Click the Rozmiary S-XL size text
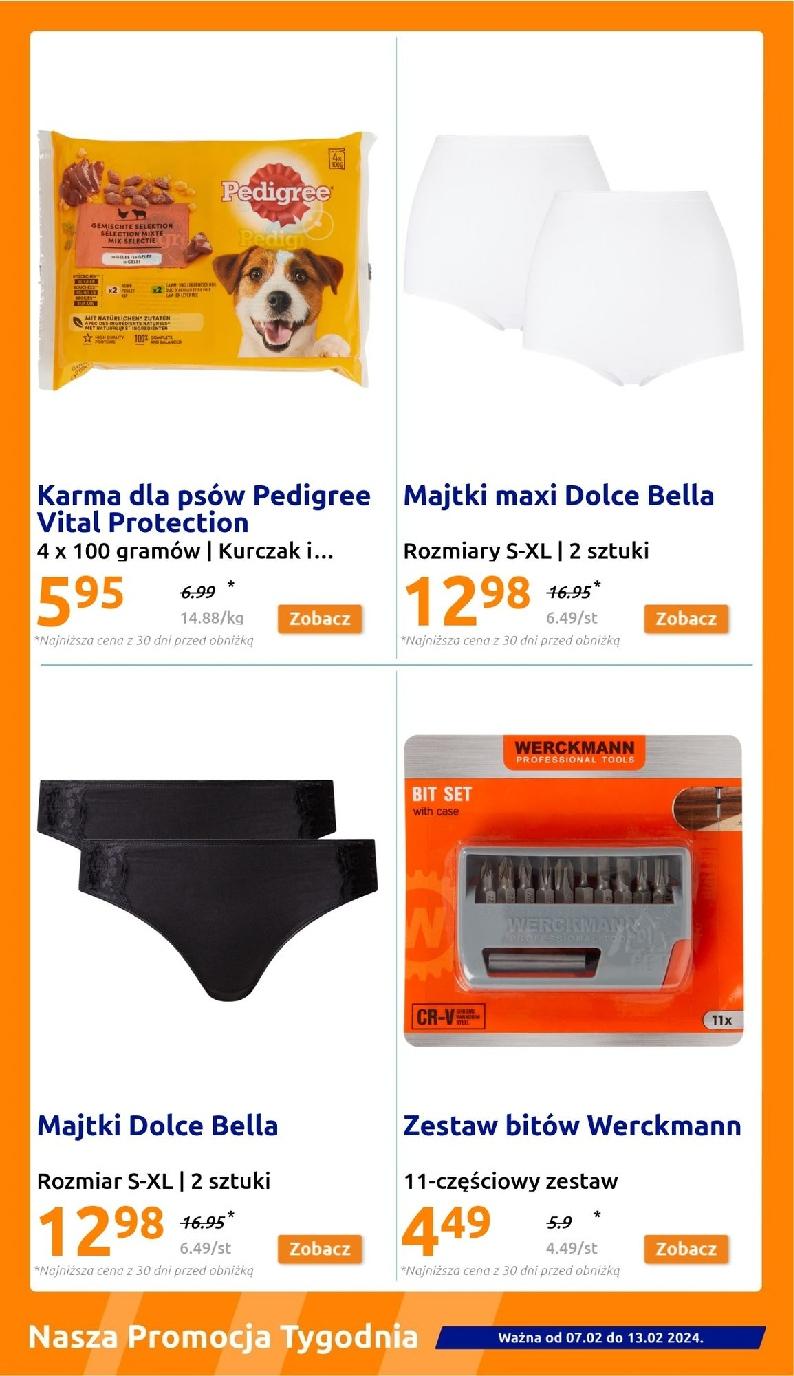 click(x=526, y=550)
